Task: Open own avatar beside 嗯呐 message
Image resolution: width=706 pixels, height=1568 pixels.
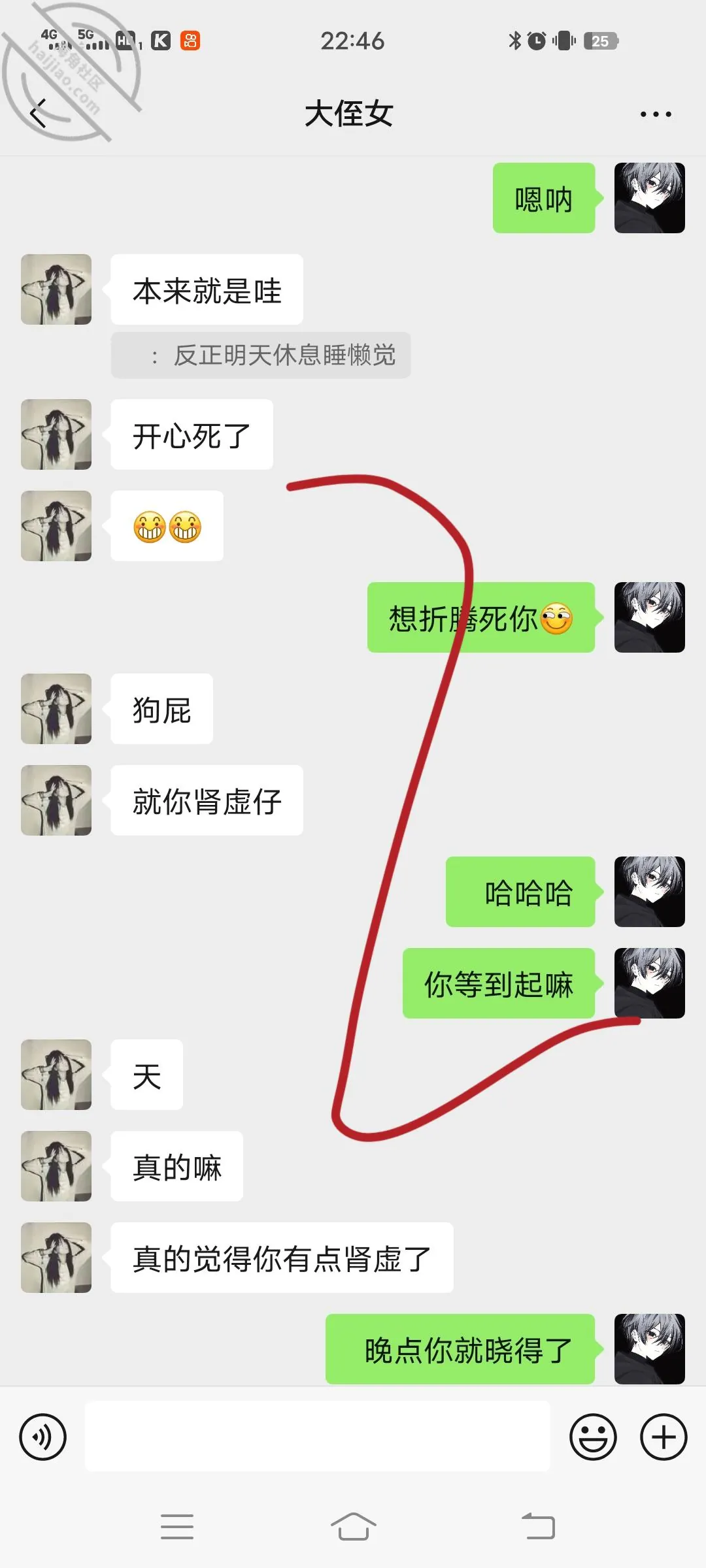Action: click(x=650, y=198)
